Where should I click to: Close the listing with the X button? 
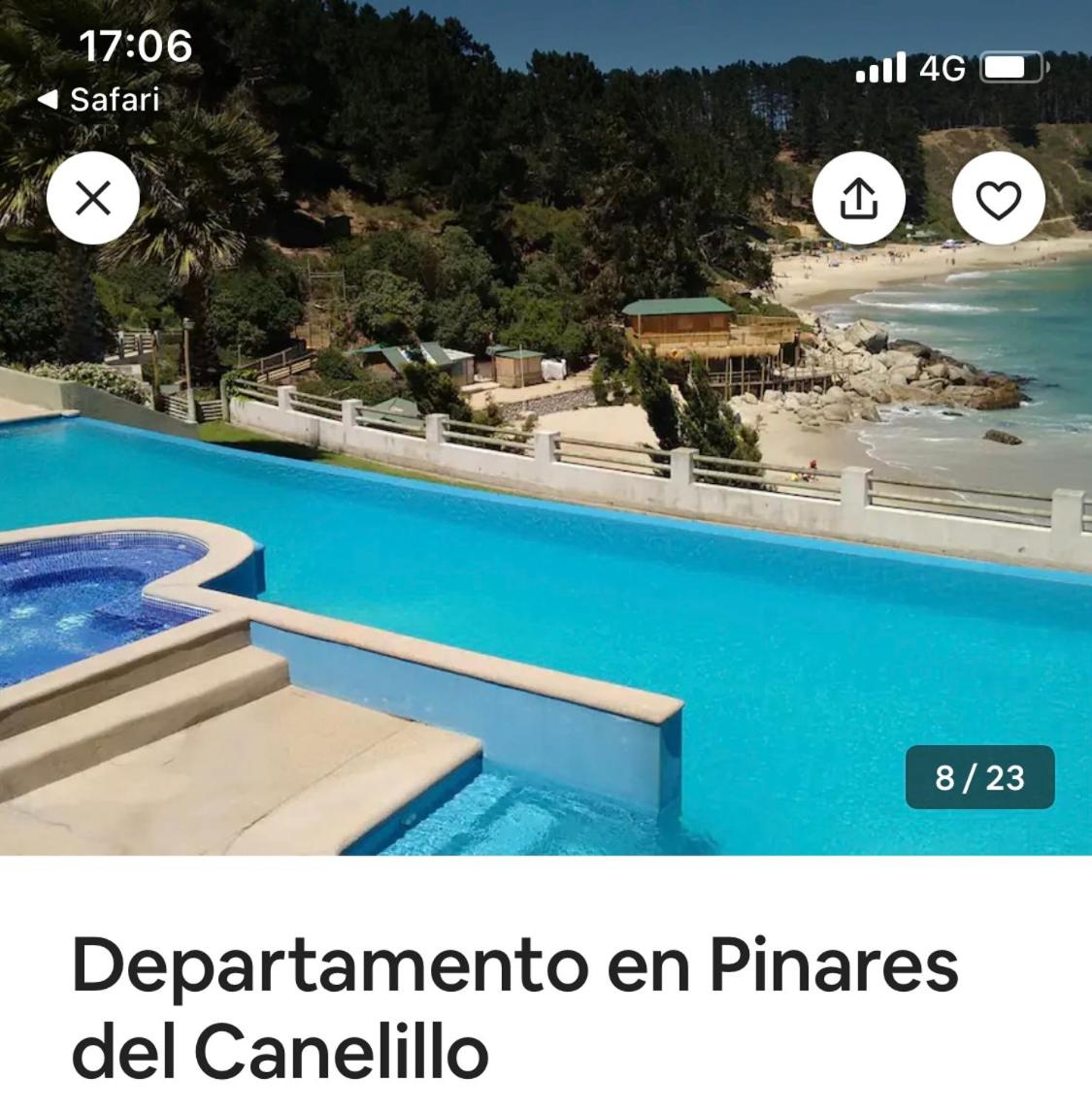click(93, 198)
